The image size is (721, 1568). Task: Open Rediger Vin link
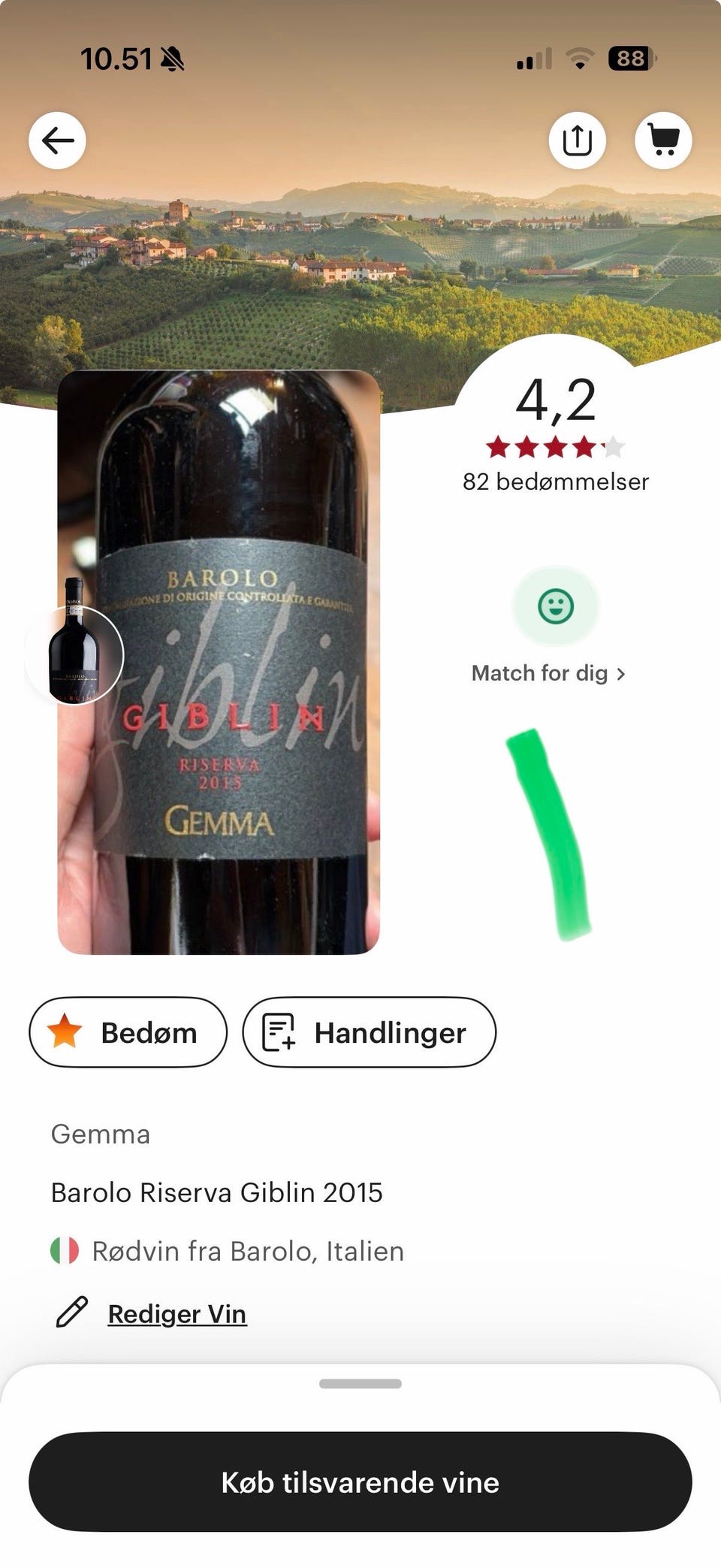(x=177, y=1313)
